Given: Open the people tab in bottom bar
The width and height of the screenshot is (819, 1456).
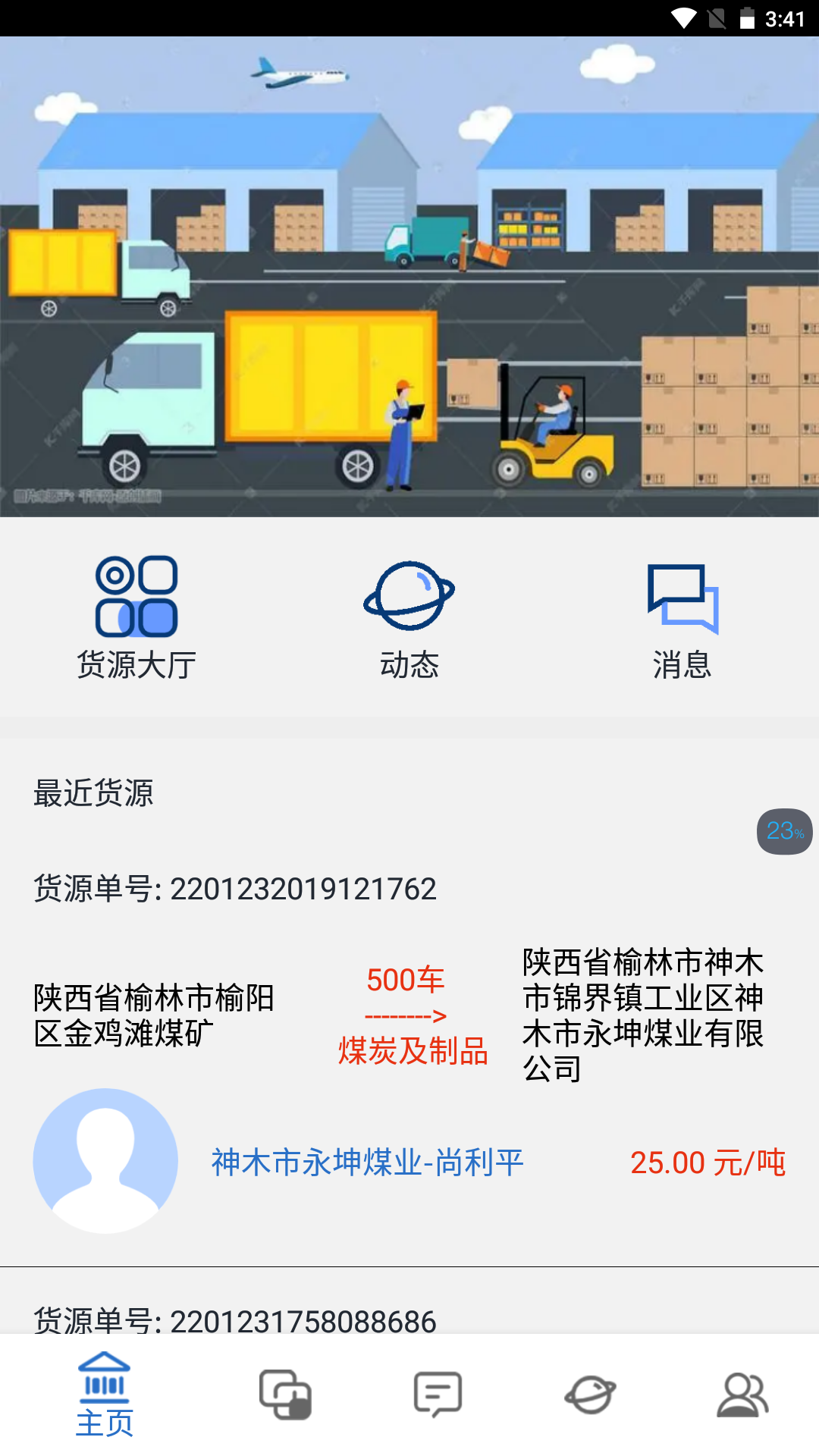Looking at the screenshot, I should [x=742, y=1395].
